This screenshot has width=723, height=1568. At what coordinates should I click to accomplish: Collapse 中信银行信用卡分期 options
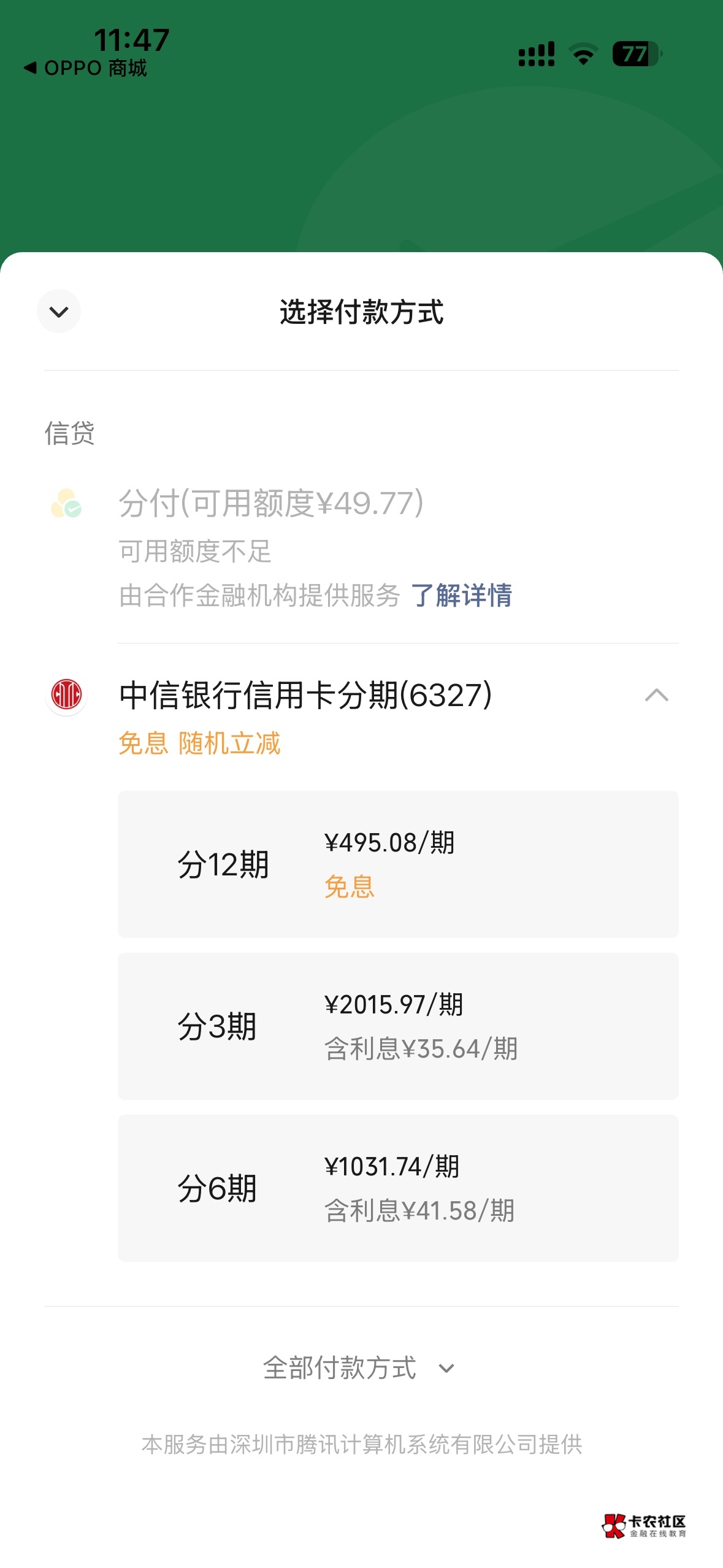(656, 695)
